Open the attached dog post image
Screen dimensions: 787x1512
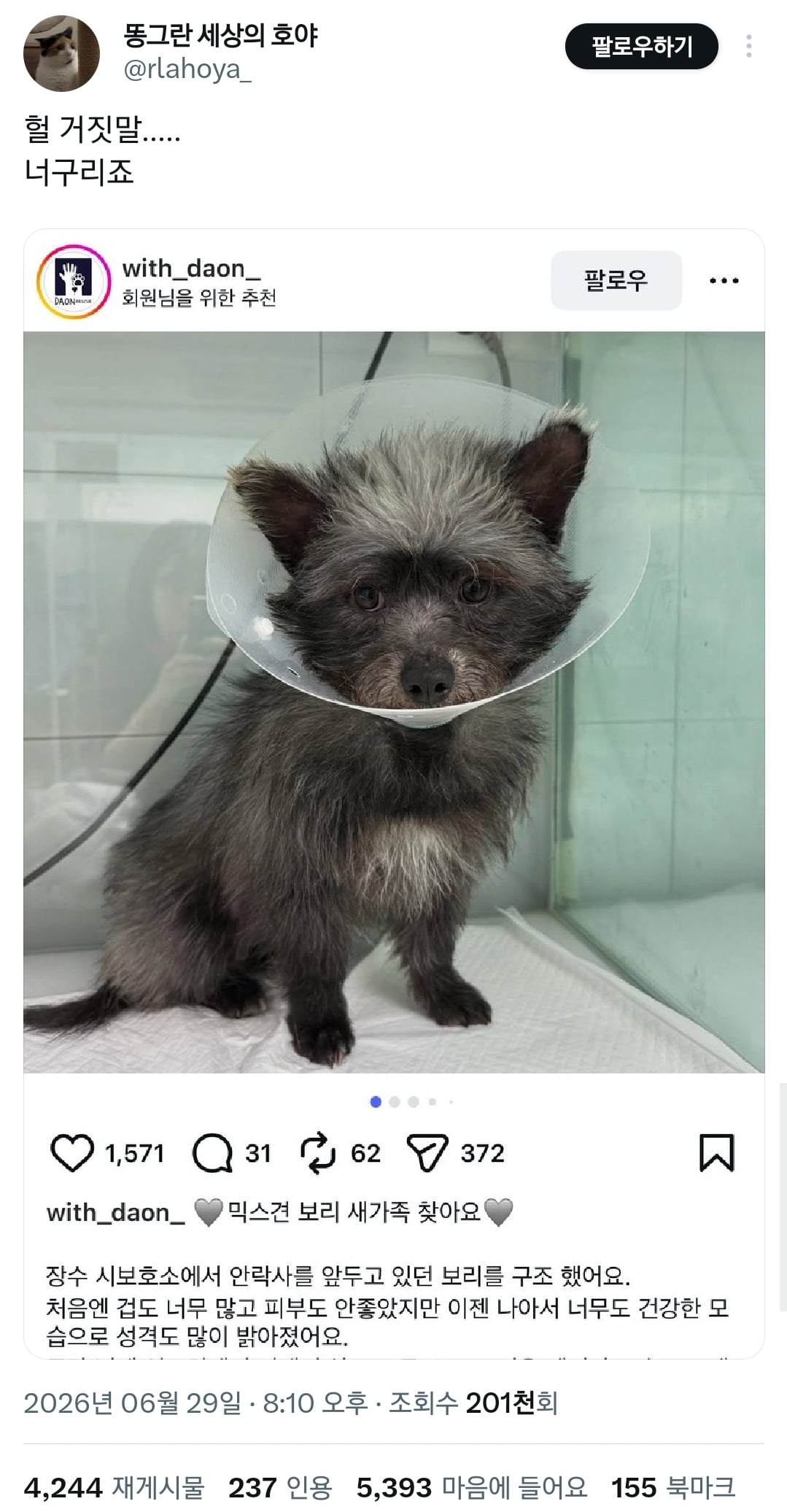tap(394, 794)
